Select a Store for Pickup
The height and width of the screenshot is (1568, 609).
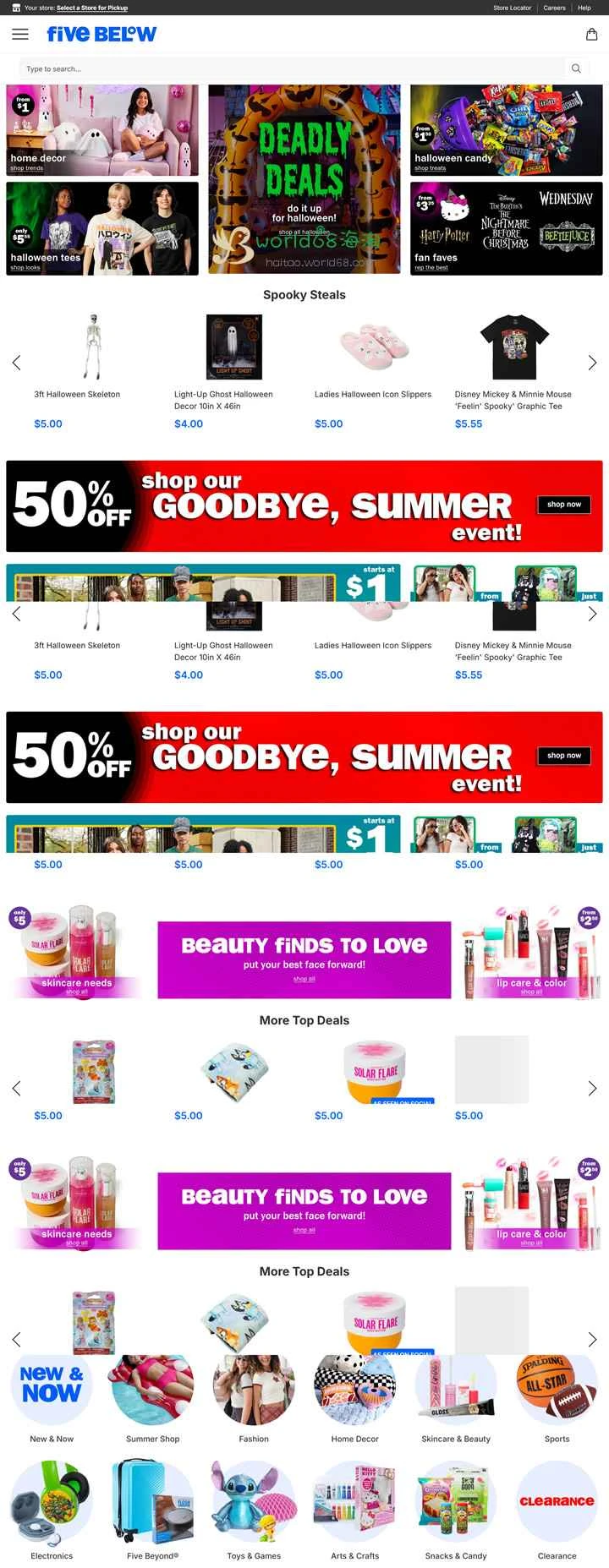pyautogui.click(x=91, y=8)
